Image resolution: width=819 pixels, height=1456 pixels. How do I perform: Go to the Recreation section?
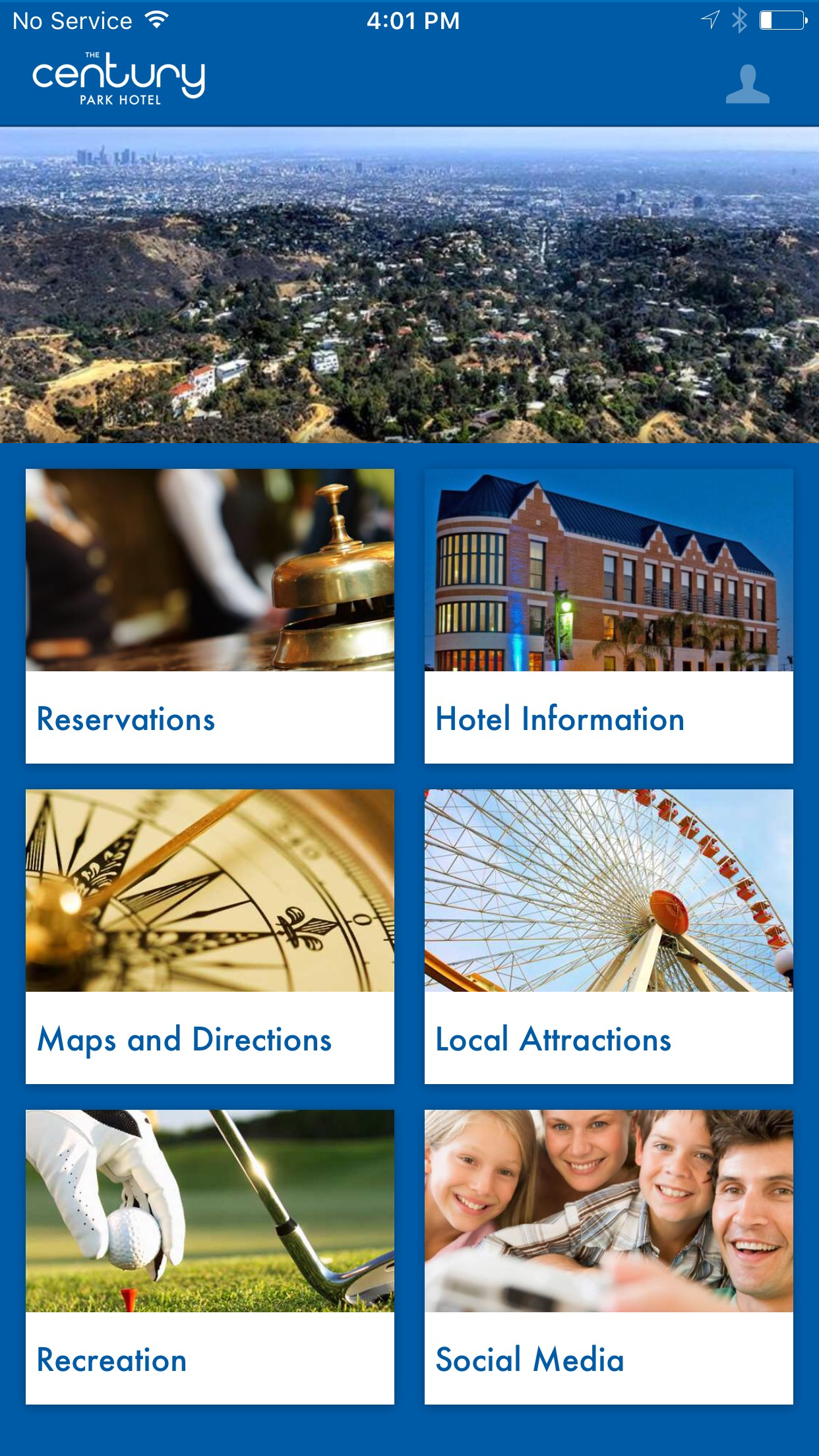pyautogui.click(x=210, y=1257)
